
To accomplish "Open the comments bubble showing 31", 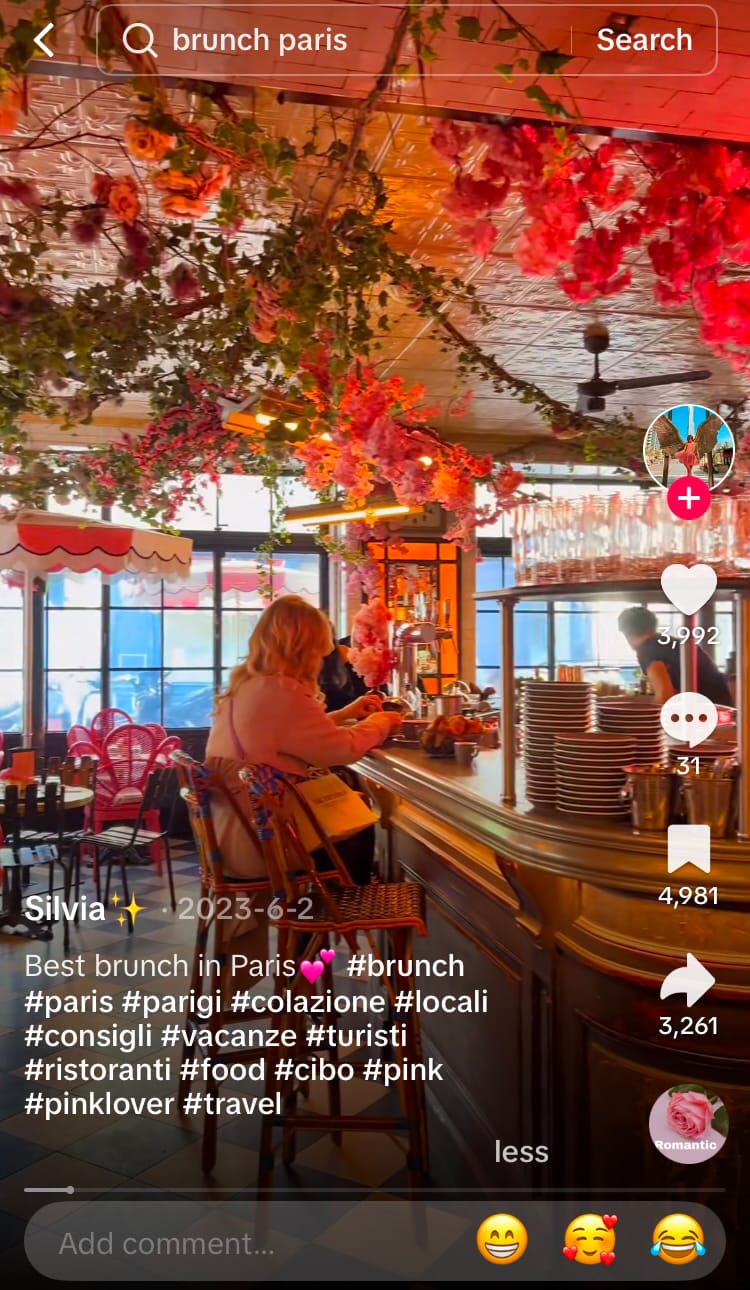I will point(689,720).
